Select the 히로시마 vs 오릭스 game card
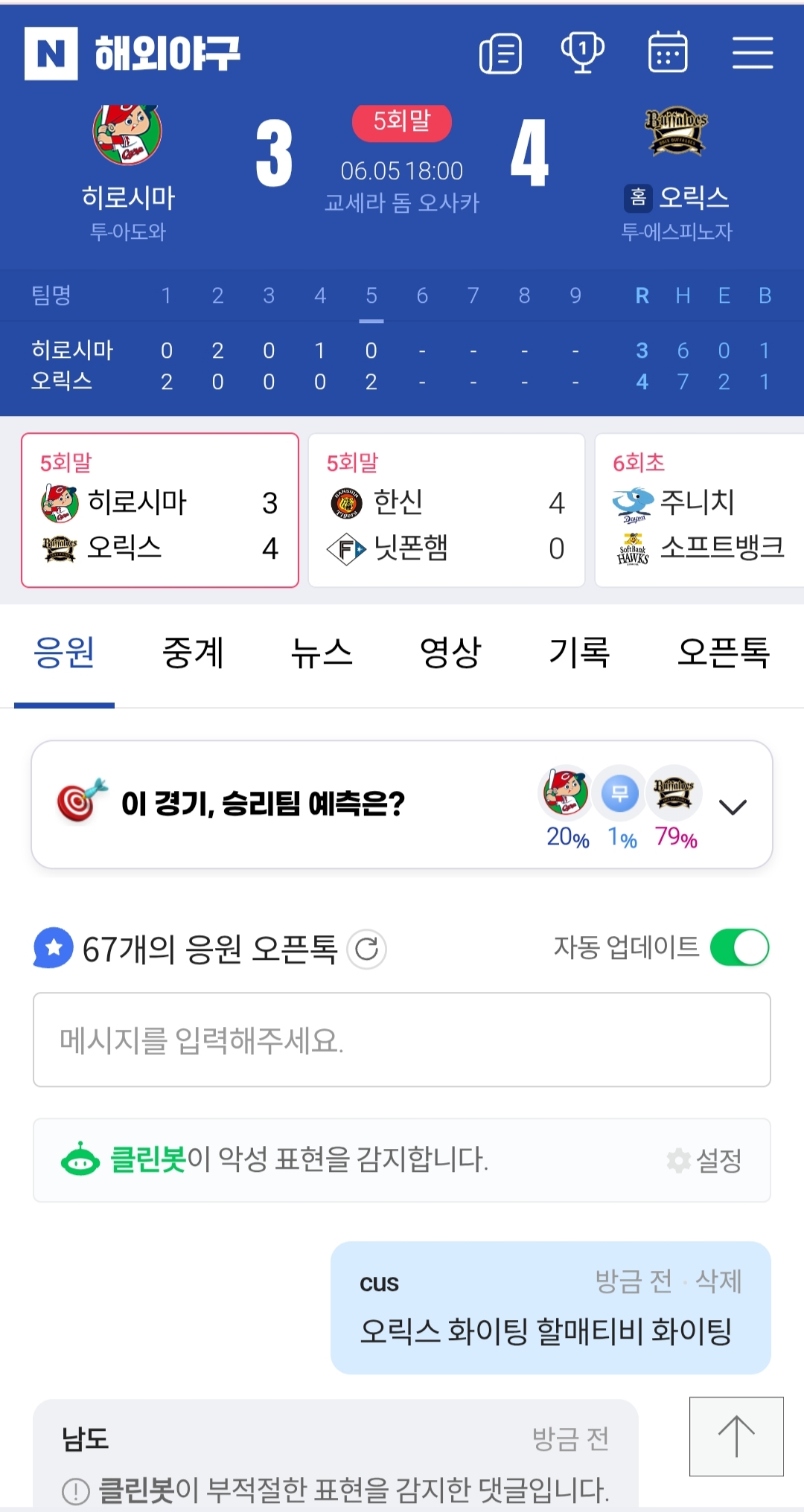Screen dimensions: 804x1512 160,510
